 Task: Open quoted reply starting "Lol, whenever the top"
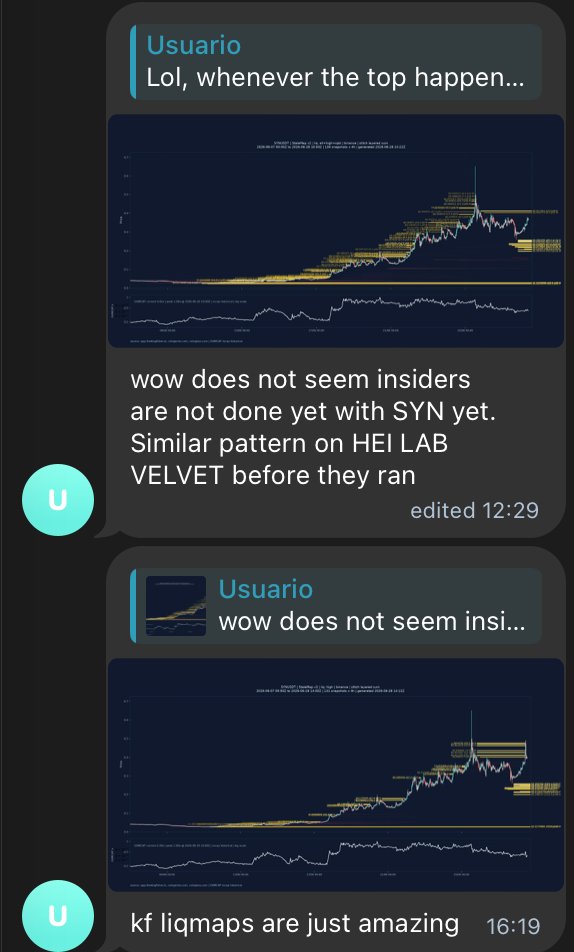tap(336, 62)
